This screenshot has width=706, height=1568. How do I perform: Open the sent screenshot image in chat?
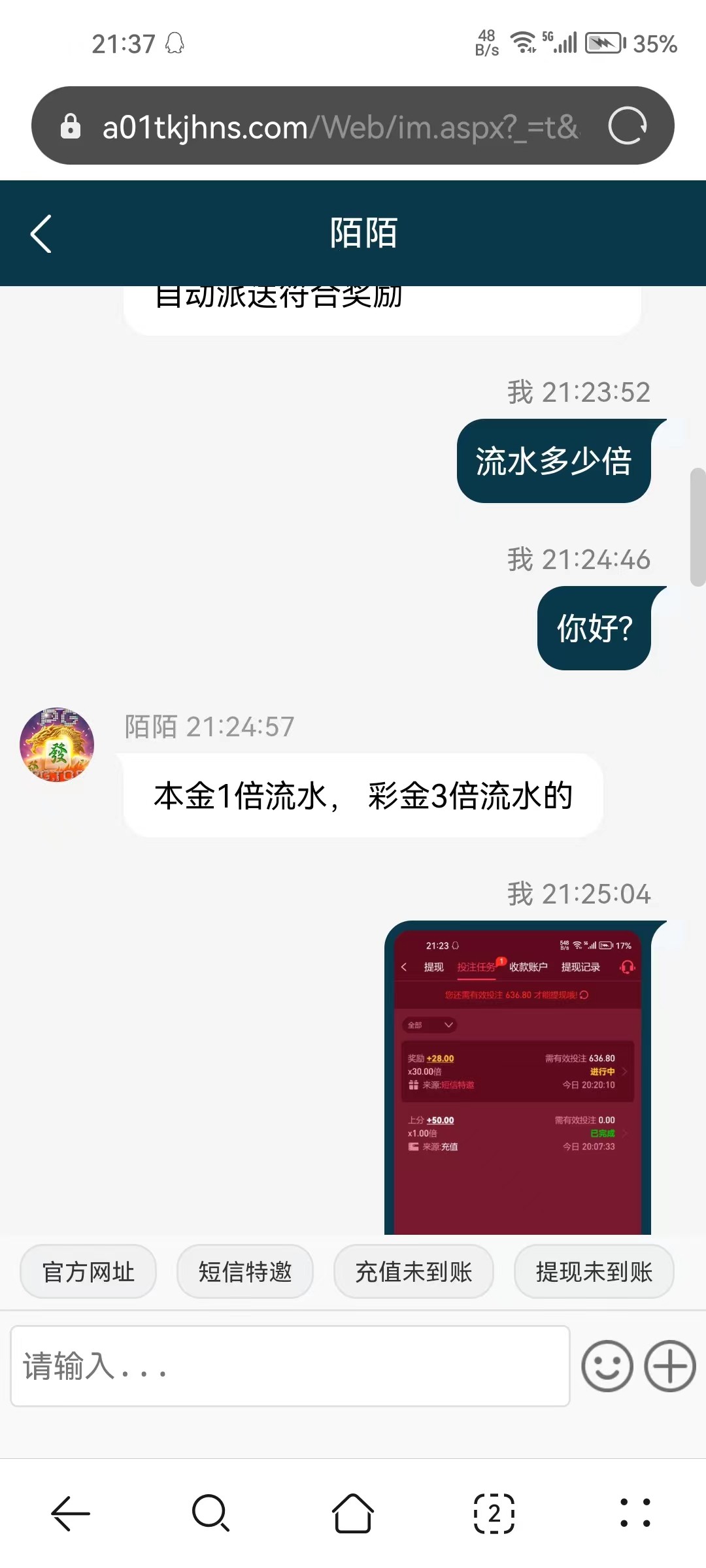pos(518,1078)
